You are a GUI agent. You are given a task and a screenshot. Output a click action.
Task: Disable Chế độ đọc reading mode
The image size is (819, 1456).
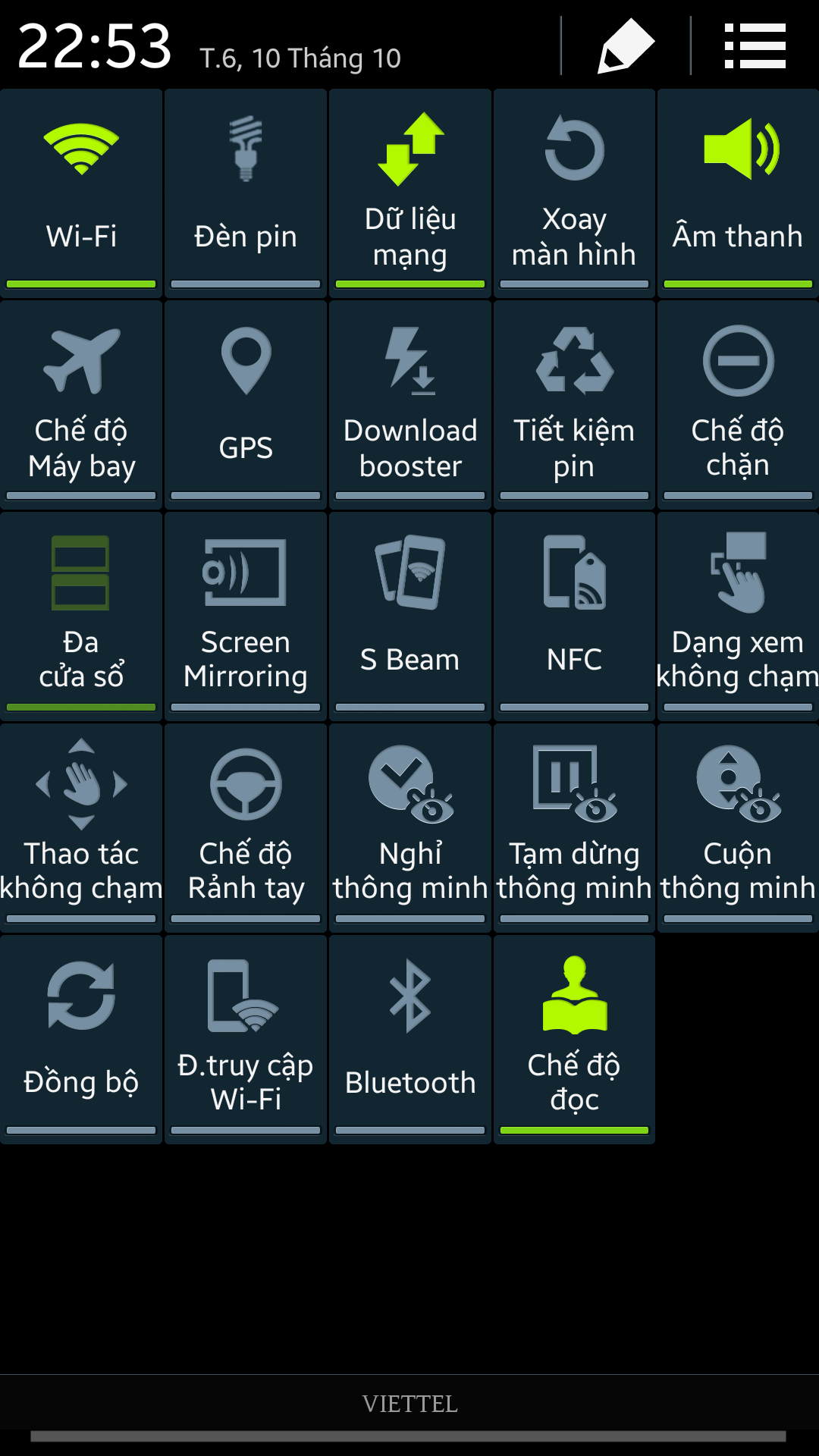574,1039
